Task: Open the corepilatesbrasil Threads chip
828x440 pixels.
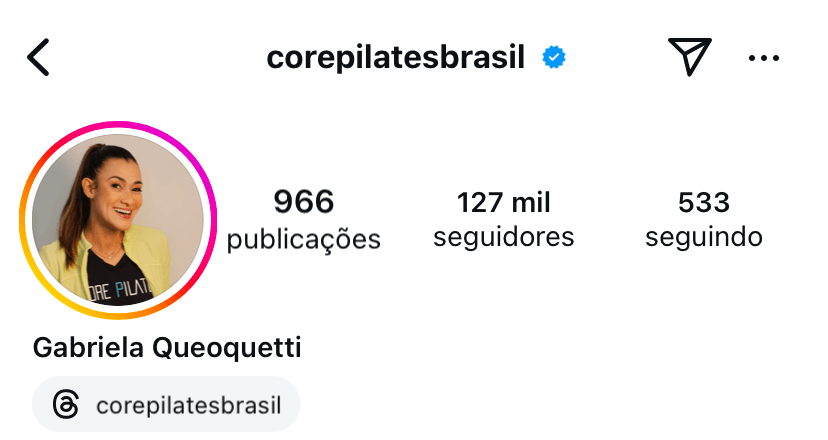Action: [x=166, y=405]
